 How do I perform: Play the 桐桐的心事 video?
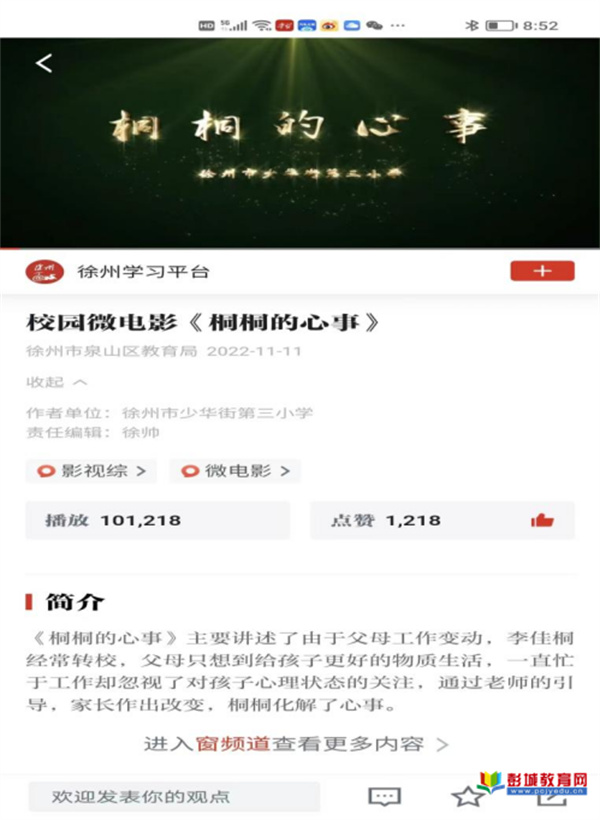tap(300, 143)
